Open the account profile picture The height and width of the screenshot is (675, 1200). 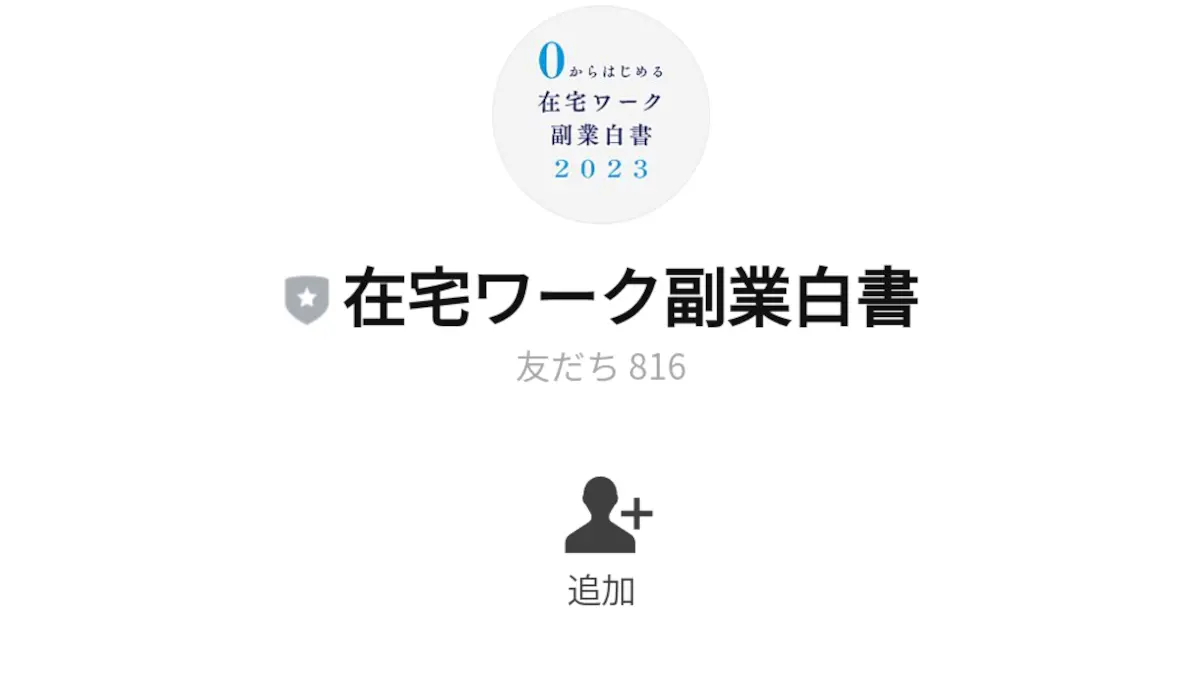tap(601, 114)
